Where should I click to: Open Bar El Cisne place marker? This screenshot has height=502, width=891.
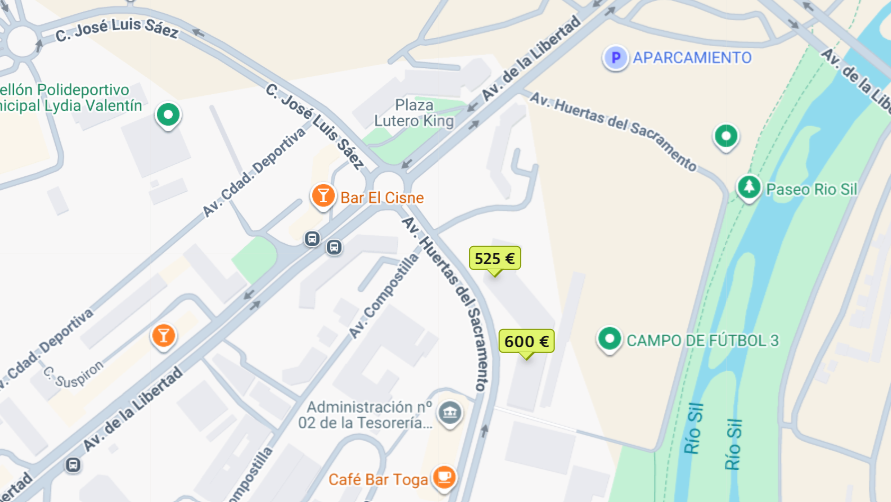[322, 196]
